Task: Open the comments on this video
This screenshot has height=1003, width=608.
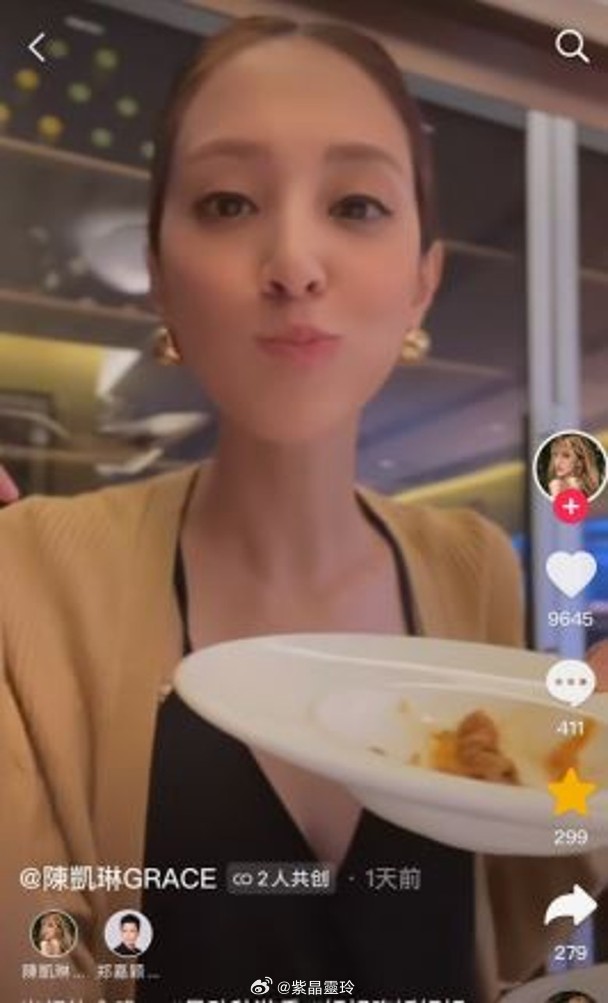Action: click(571, 683)
